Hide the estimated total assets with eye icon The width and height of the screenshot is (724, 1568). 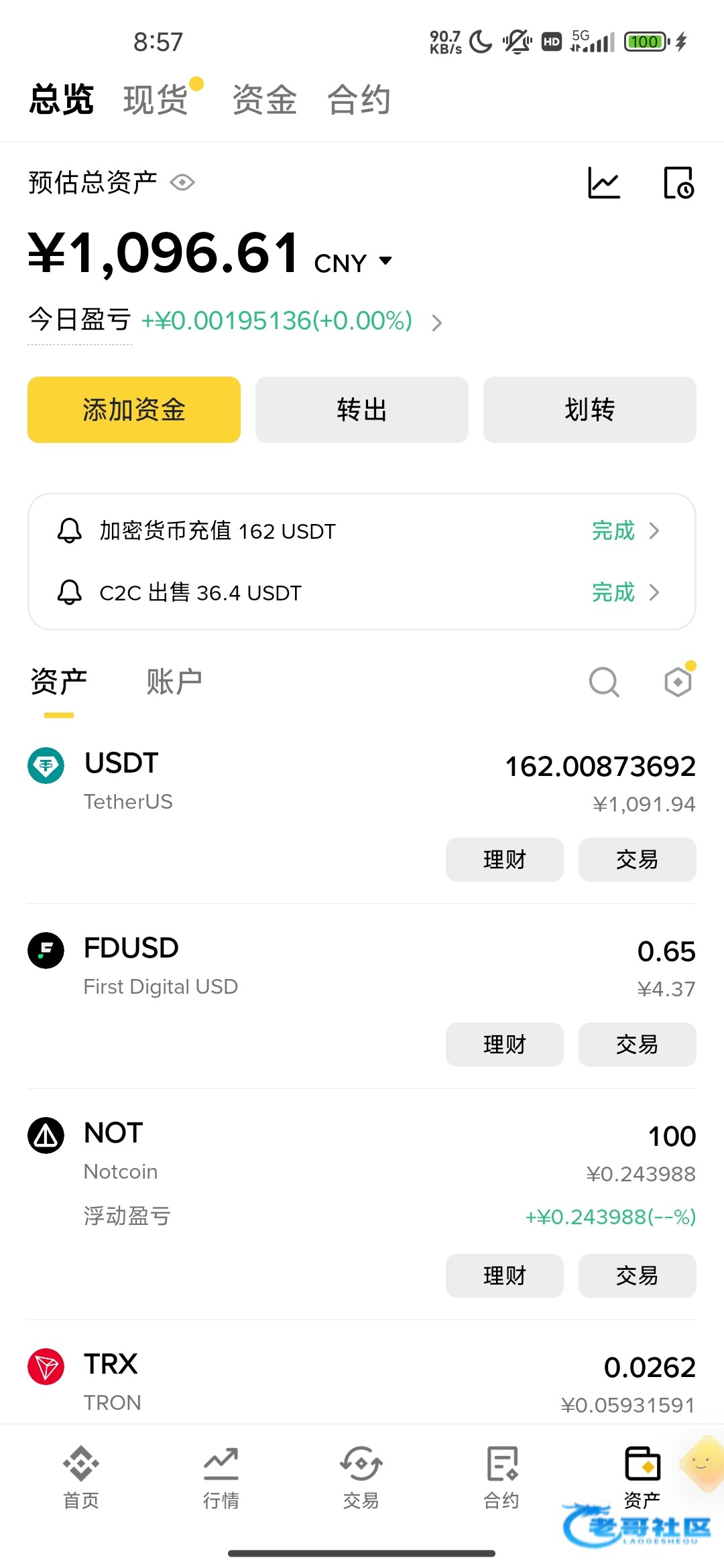click(182, 182)
